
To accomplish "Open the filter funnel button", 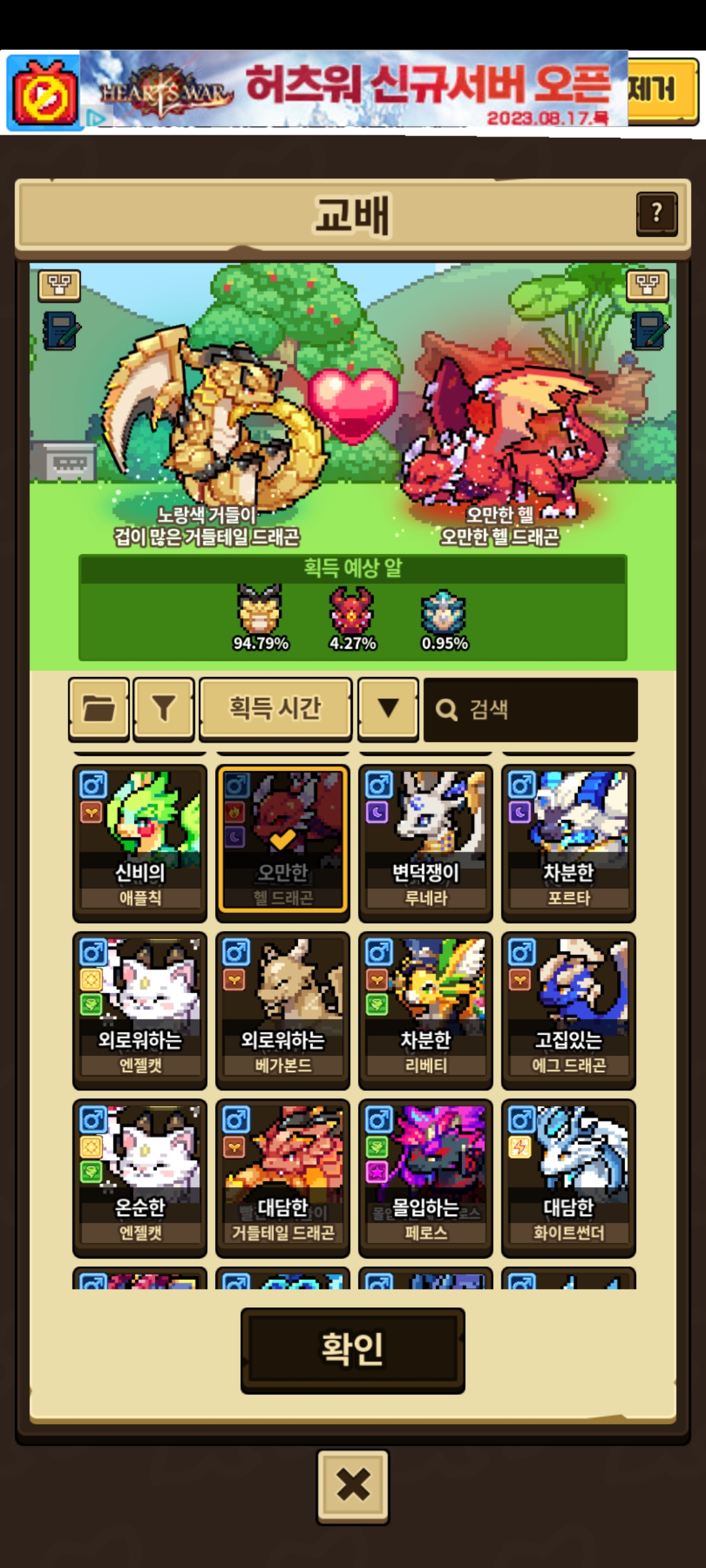I will [163, 708].
